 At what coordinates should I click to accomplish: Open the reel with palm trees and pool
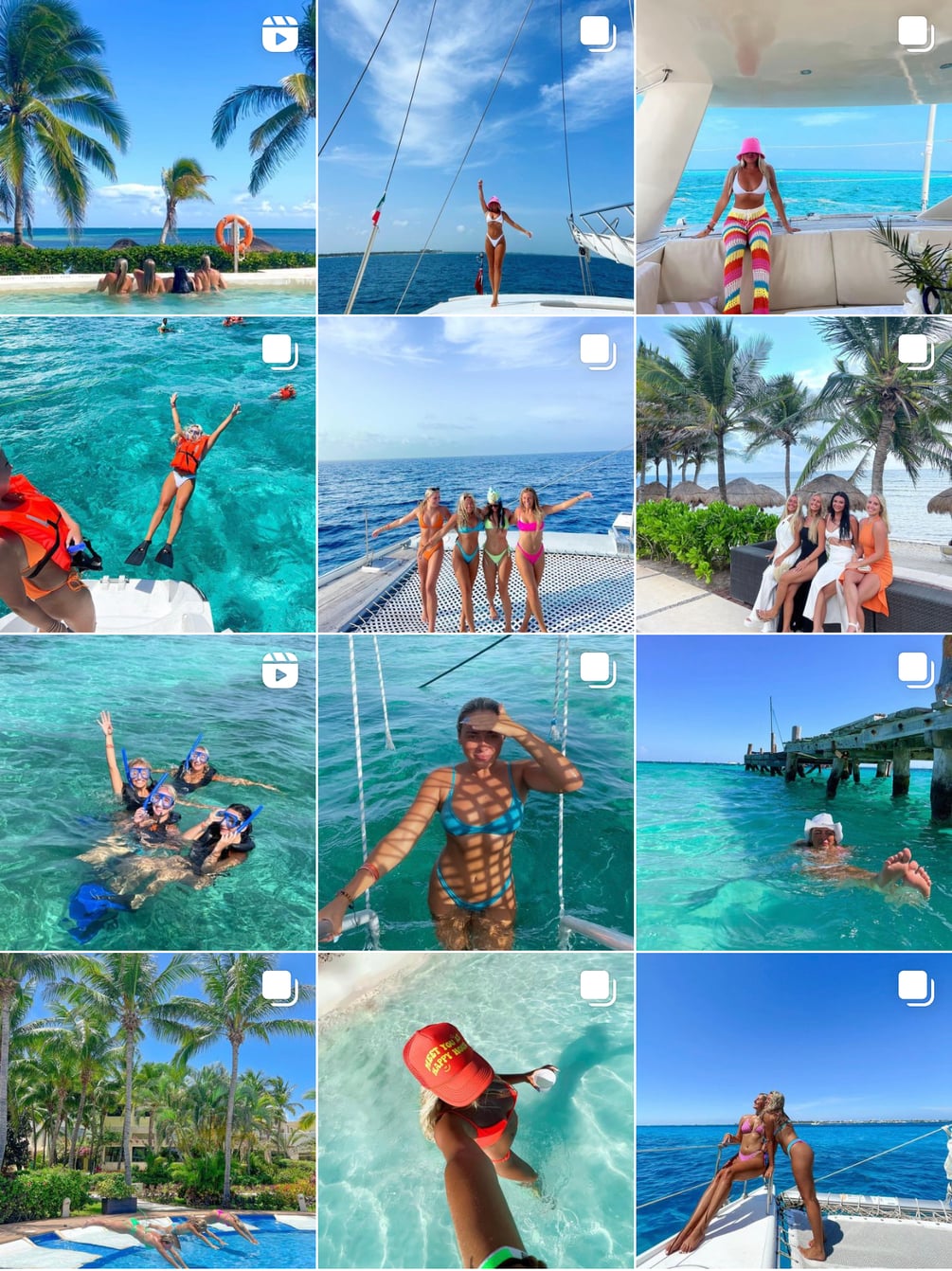click(x=157, y=156)
